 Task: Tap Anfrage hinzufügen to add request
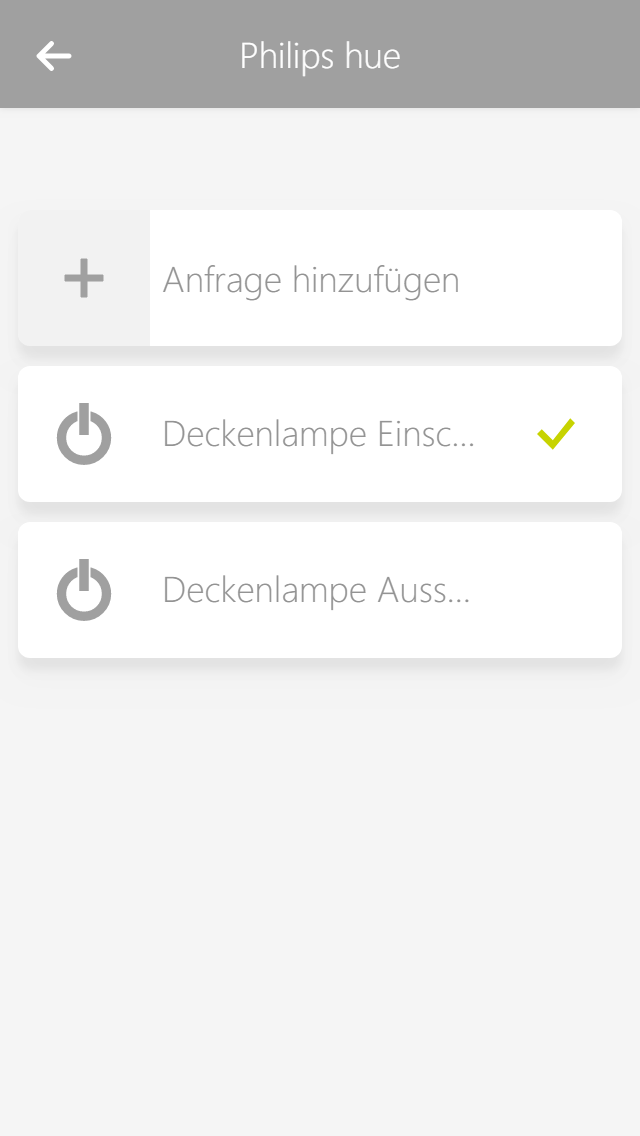click(311, 279)
